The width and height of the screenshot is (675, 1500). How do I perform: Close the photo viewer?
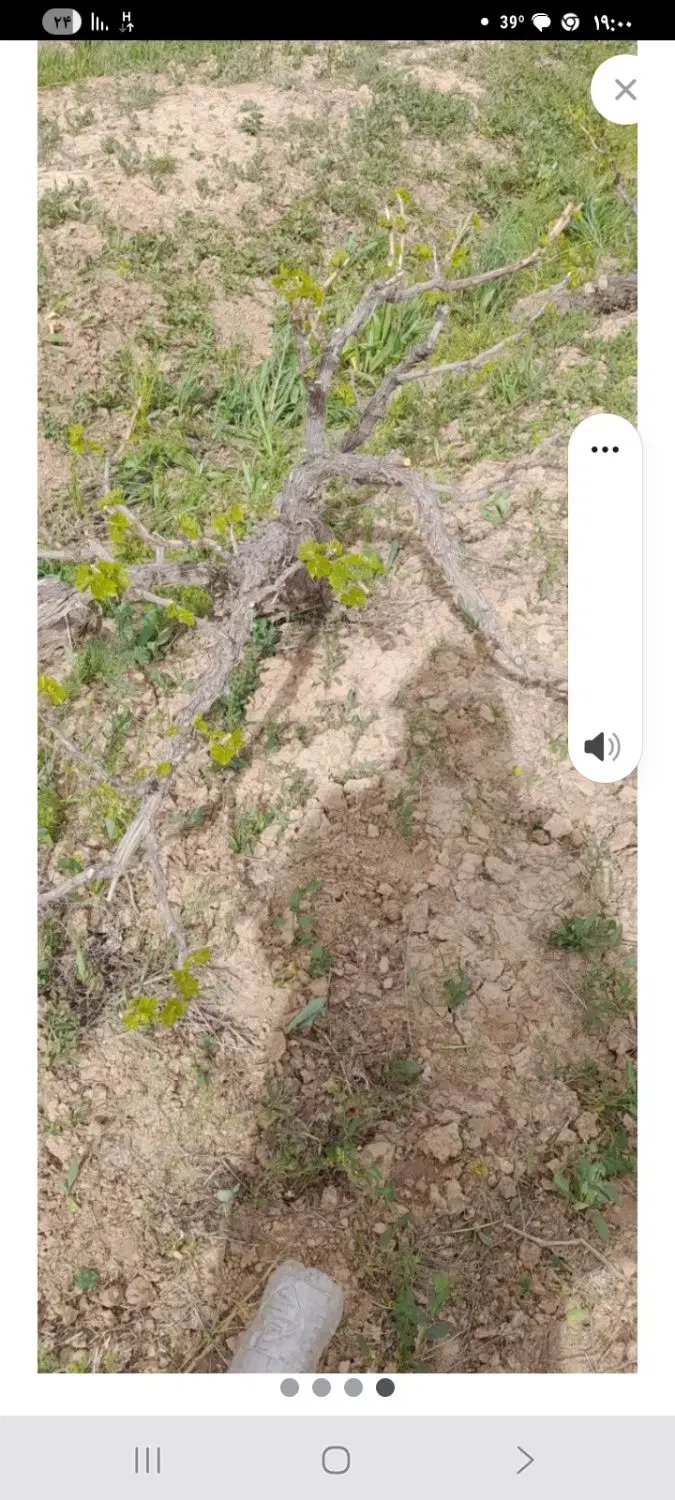tap(625, 90)
